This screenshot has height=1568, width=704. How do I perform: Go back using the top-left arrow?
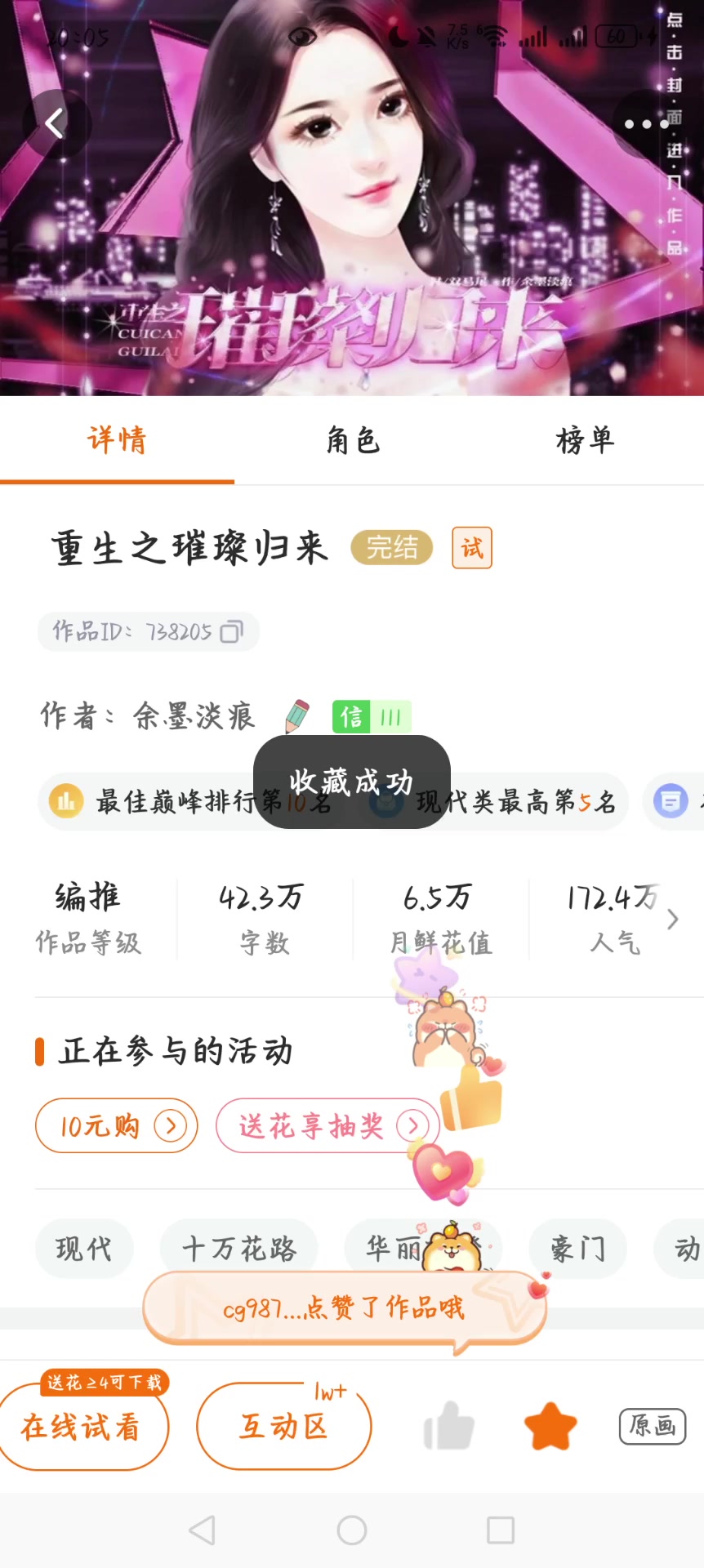(x=56, y=124)
